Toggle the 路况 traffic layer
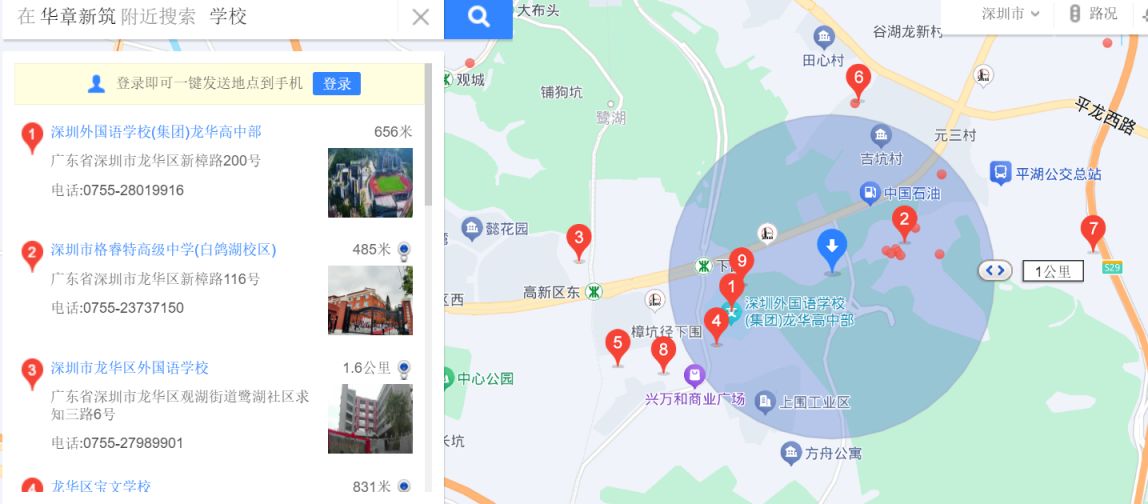The height and width of the screenshot is (504, 1148). click(1093, 14)
